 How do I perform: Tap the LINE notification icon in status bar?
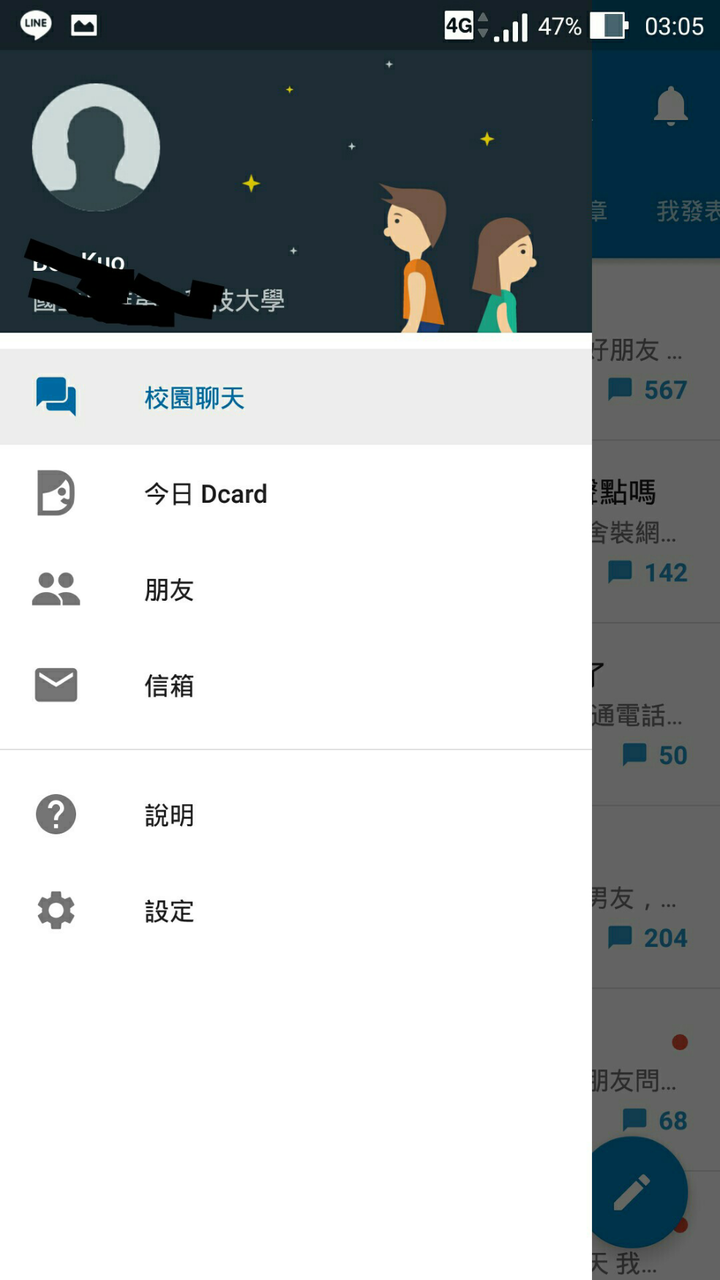34,22
